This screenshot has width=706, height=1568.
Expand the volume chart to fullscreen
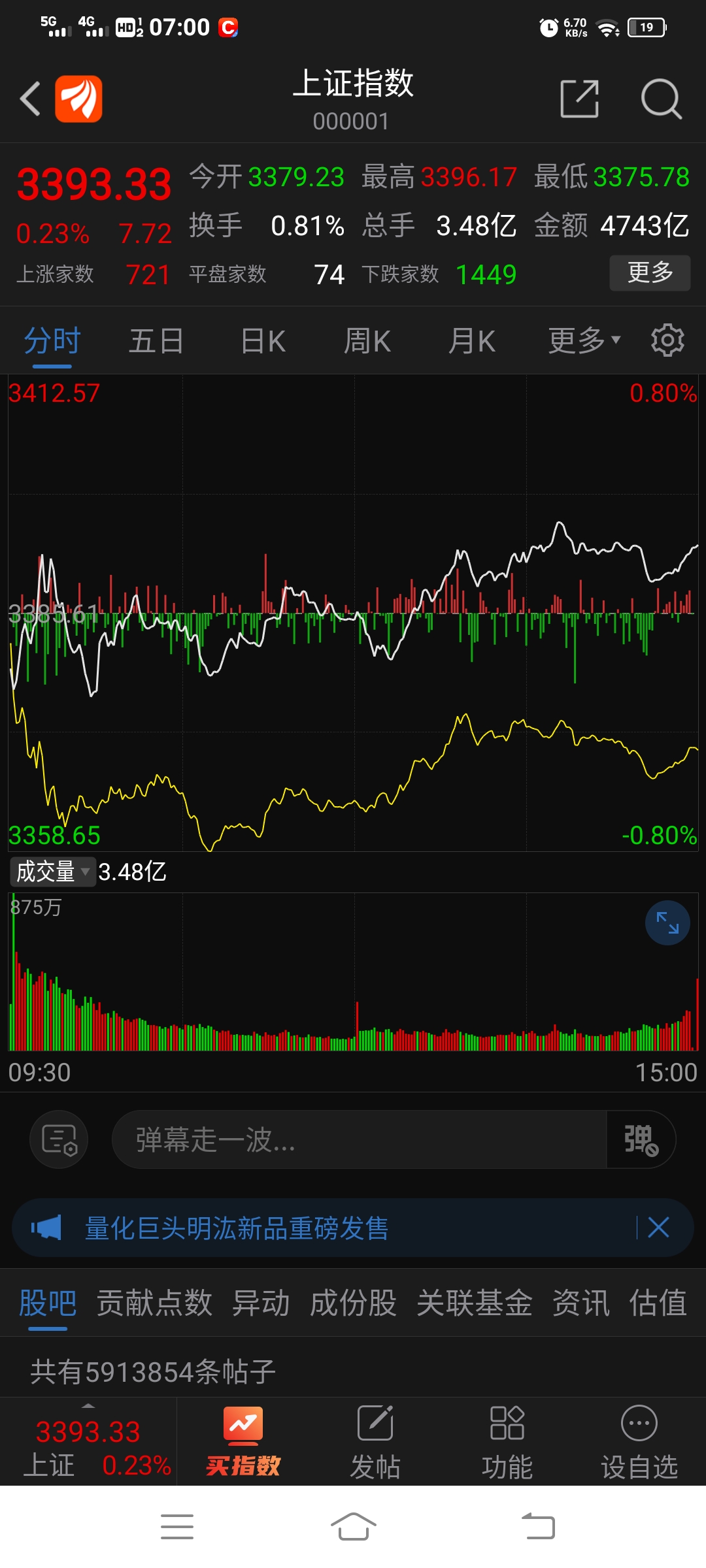pyautogui.click(x=666, y=922)
